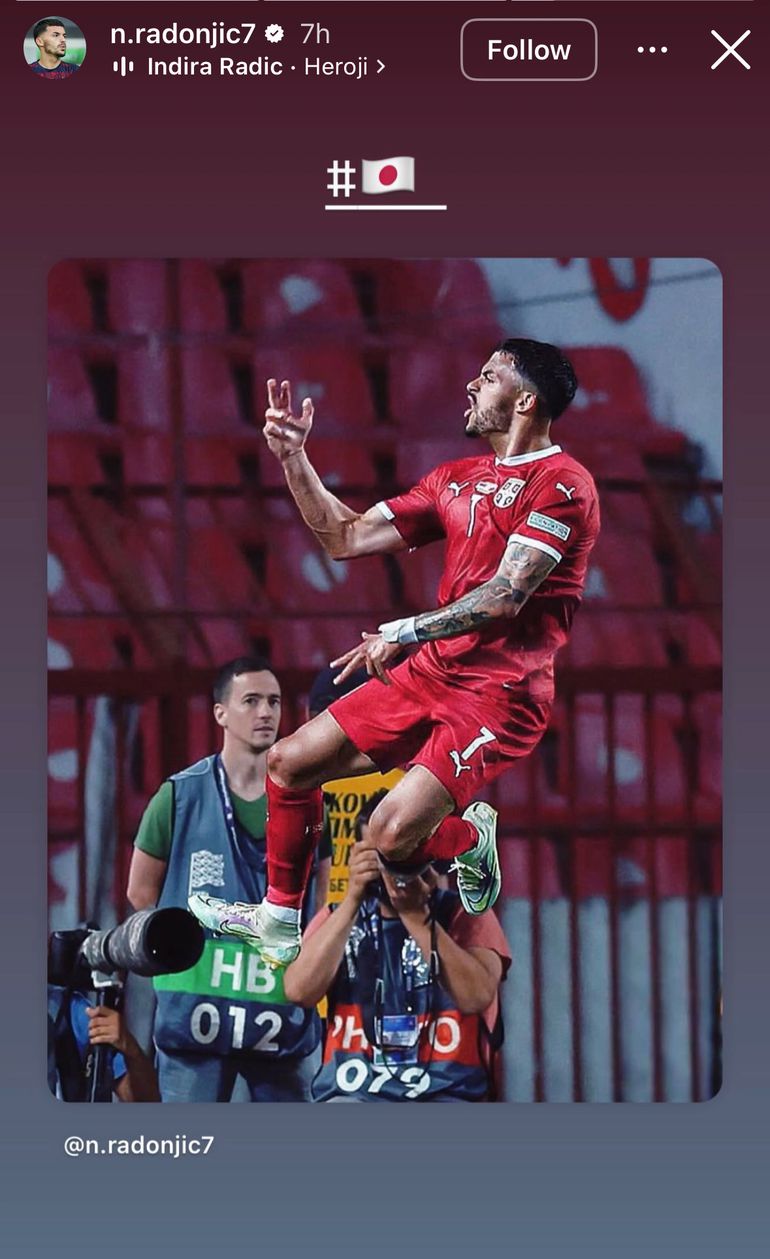Open the three-dot story options menu
770x1259 pixels.
click(652, 50)
